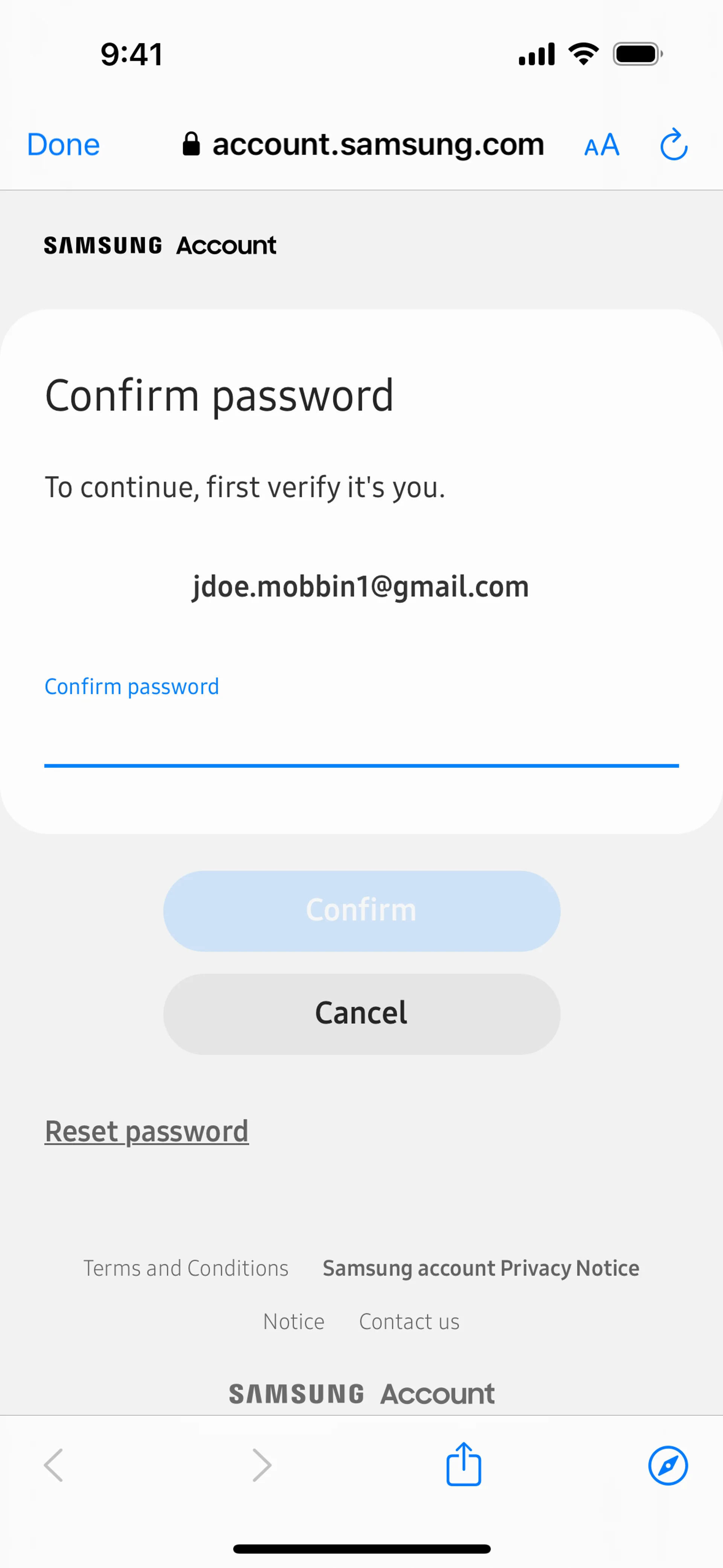Reload the Samsung account page
The image size is (723, 1568).
point(674,145)
